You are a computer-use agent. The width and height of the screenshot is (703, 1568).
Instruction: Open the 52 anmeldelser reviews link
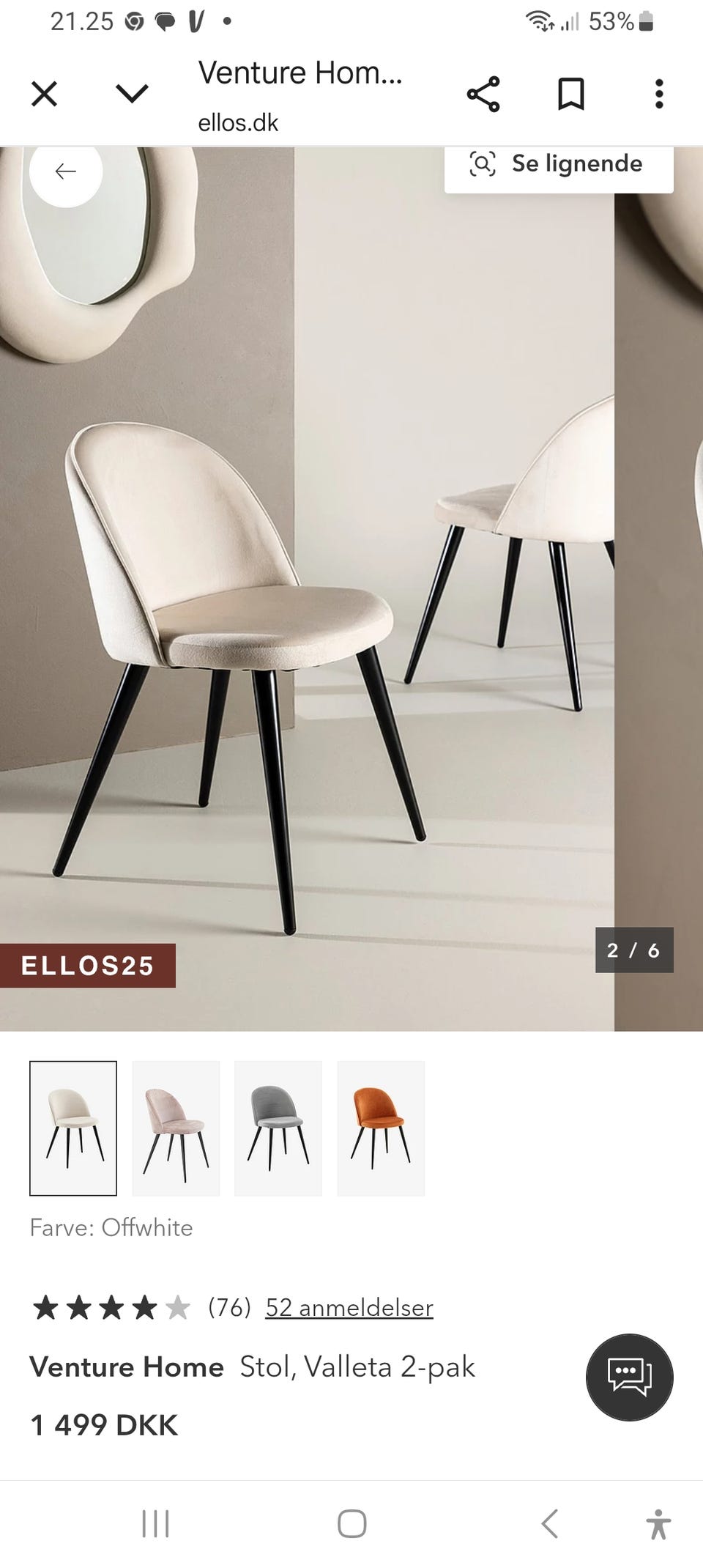coord(349,1306)
